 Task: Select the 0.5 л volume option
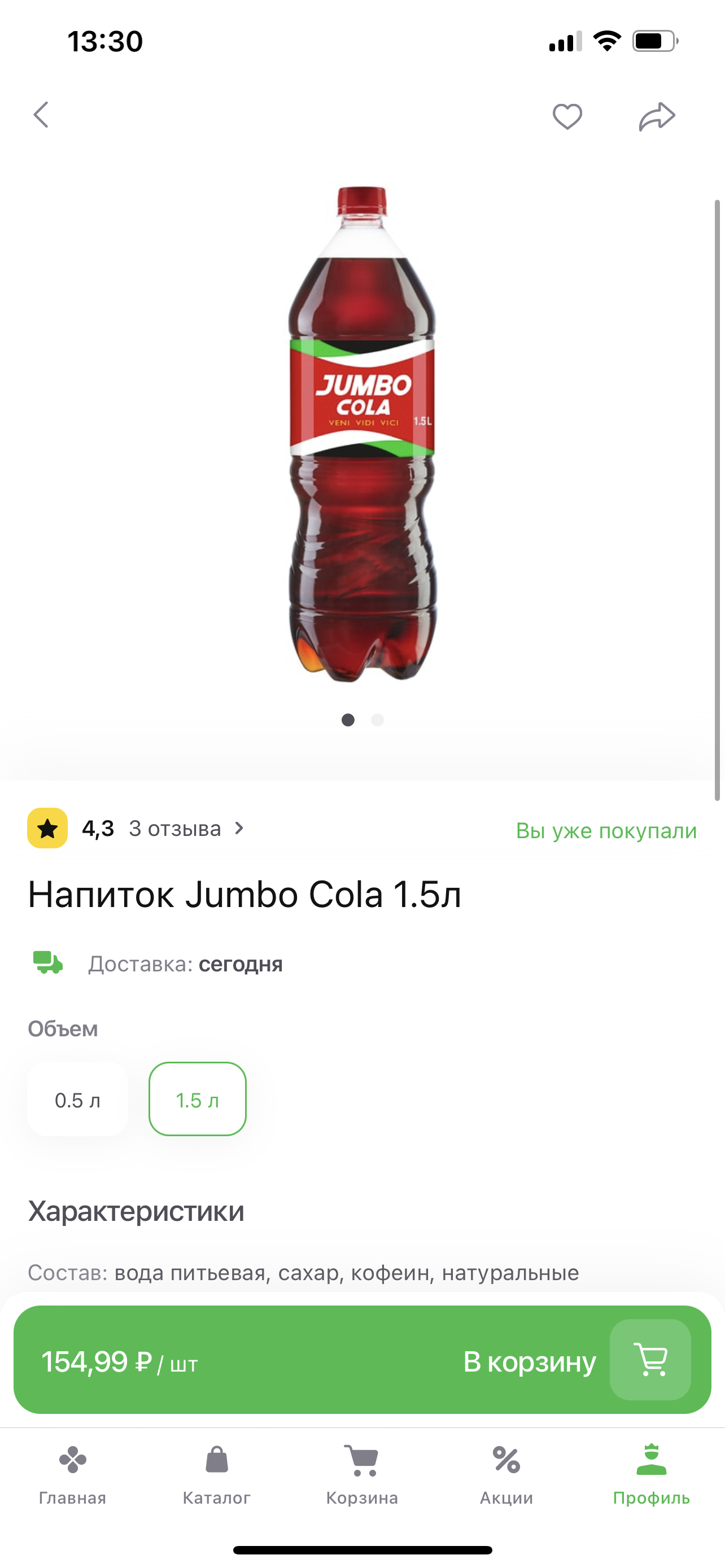77,1100
